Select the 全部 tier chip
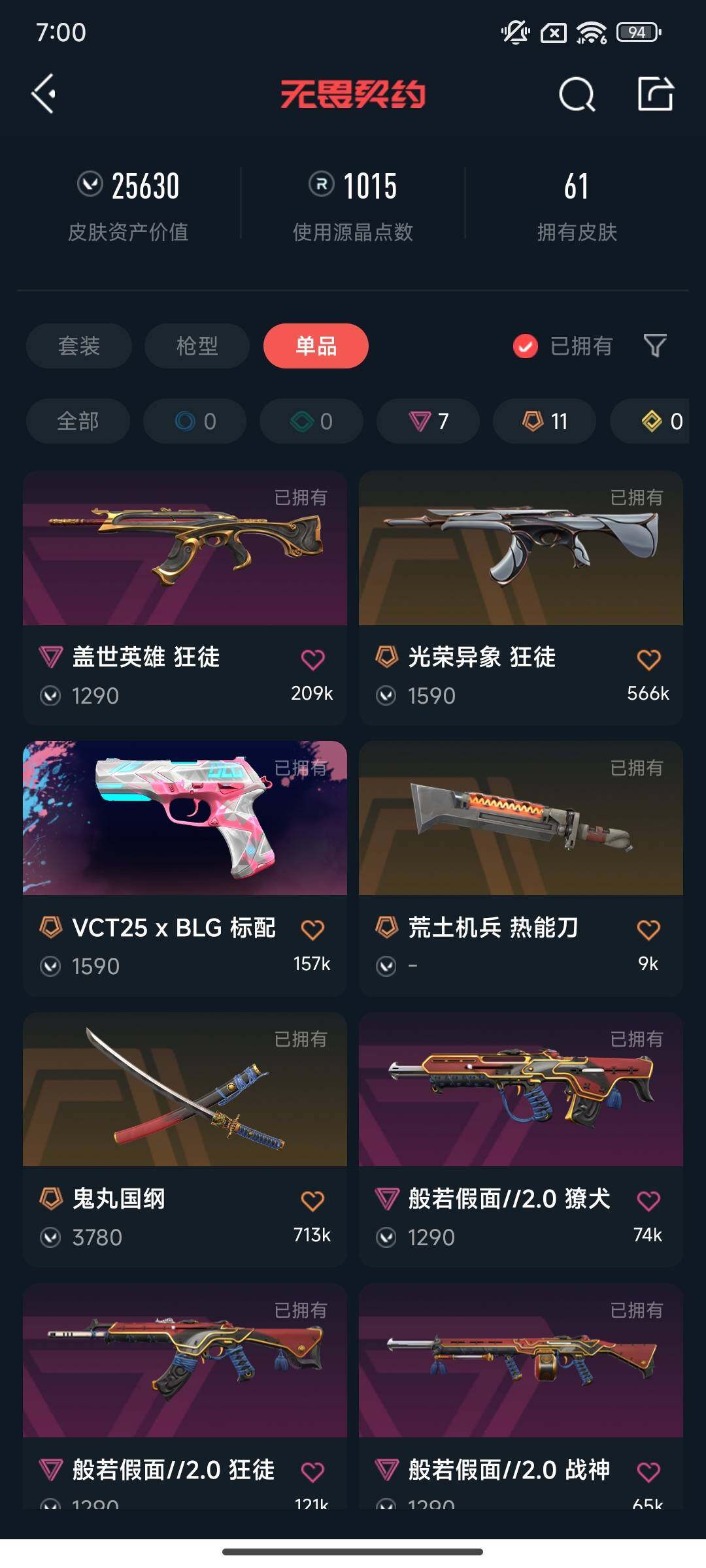This screenshot has width=706, height=1568. coord(78,421)
